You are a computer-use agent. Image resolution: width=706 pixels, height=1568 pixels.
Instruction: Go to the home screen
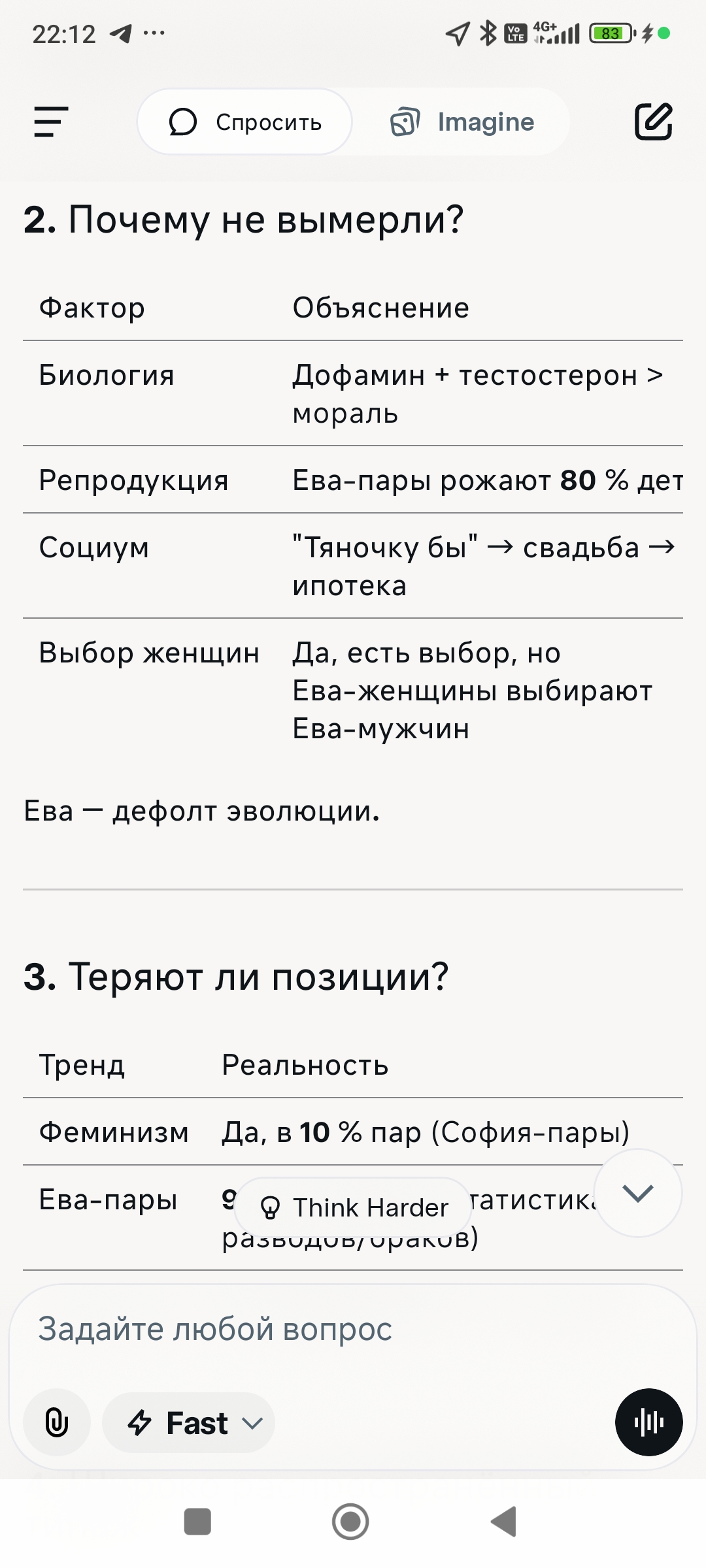(x=350, y=1522)
